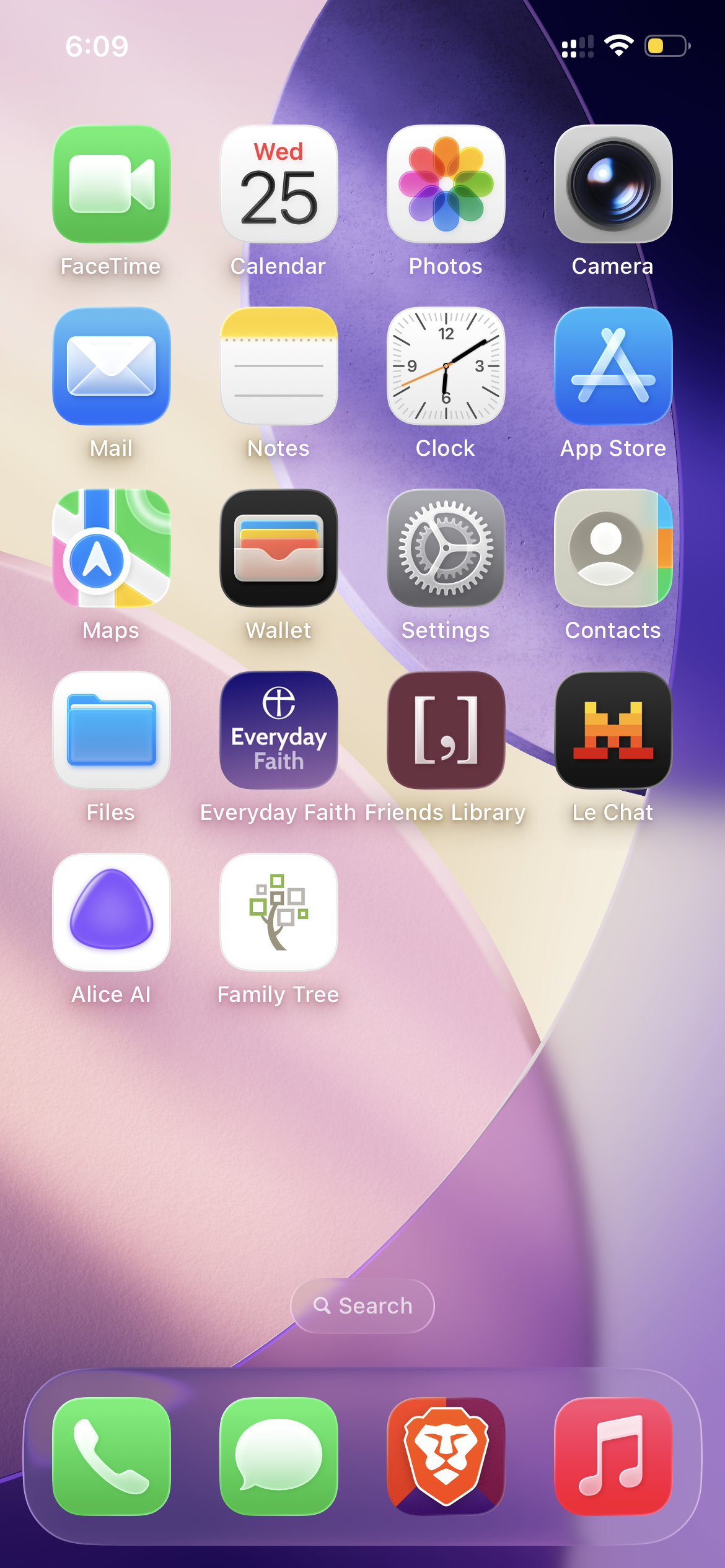The height and width of the screenshot is (1568, 725).
Task: Launch the Photos app
Action: click(x=446, y=185)
